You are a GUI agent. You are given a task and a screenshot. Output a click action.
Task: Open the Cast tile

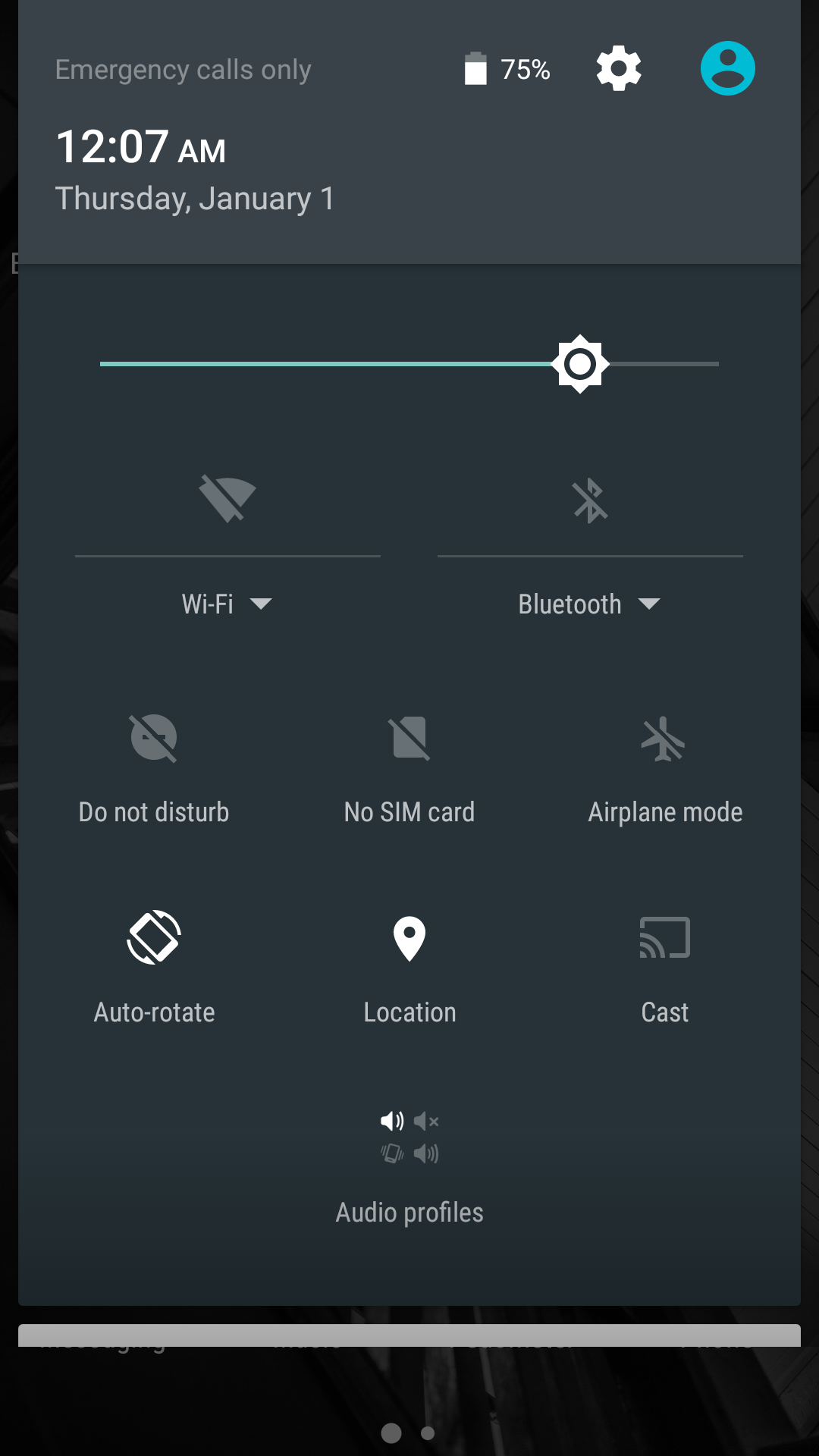point(664,967)
